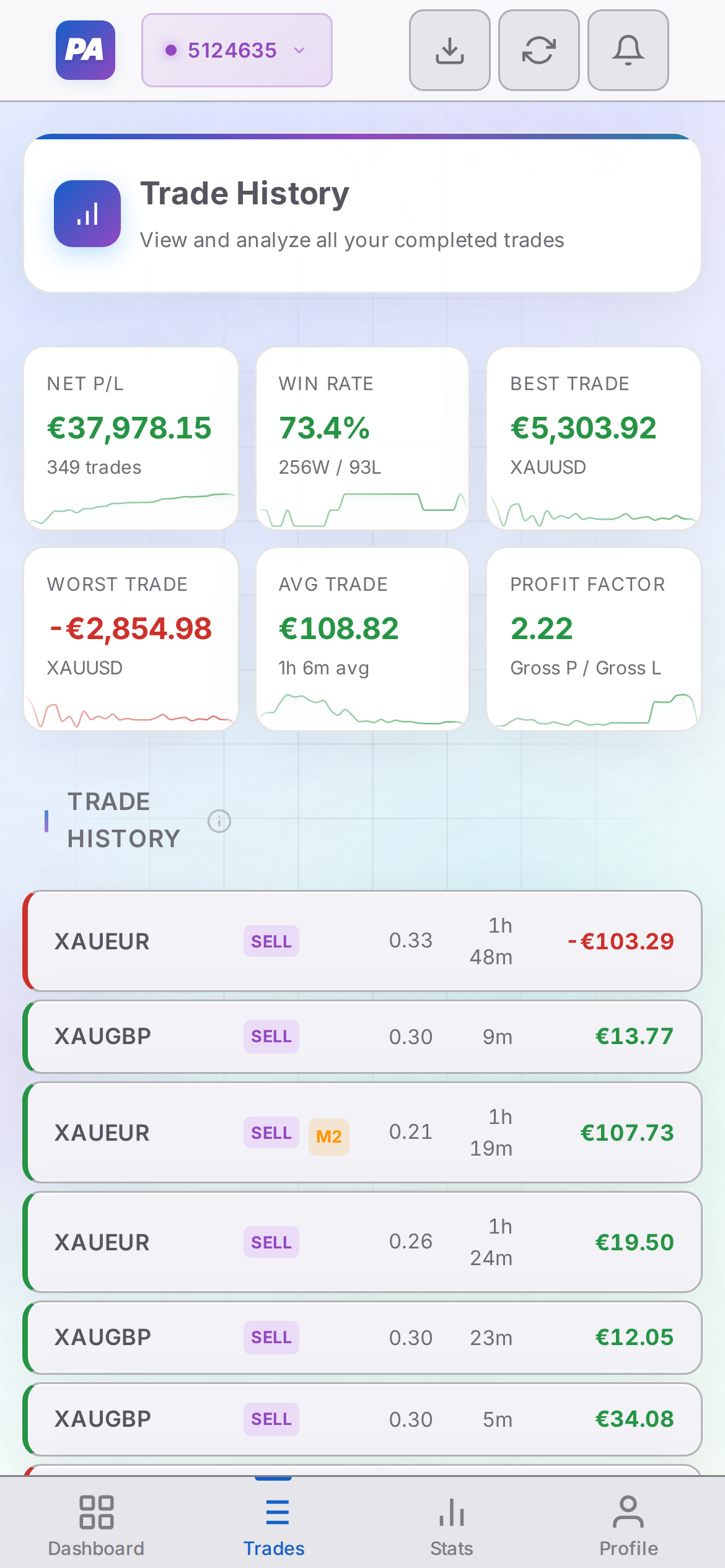725x1568 pixels.
Task: Expand the account switcher chevron
Action: pos(299,51)
